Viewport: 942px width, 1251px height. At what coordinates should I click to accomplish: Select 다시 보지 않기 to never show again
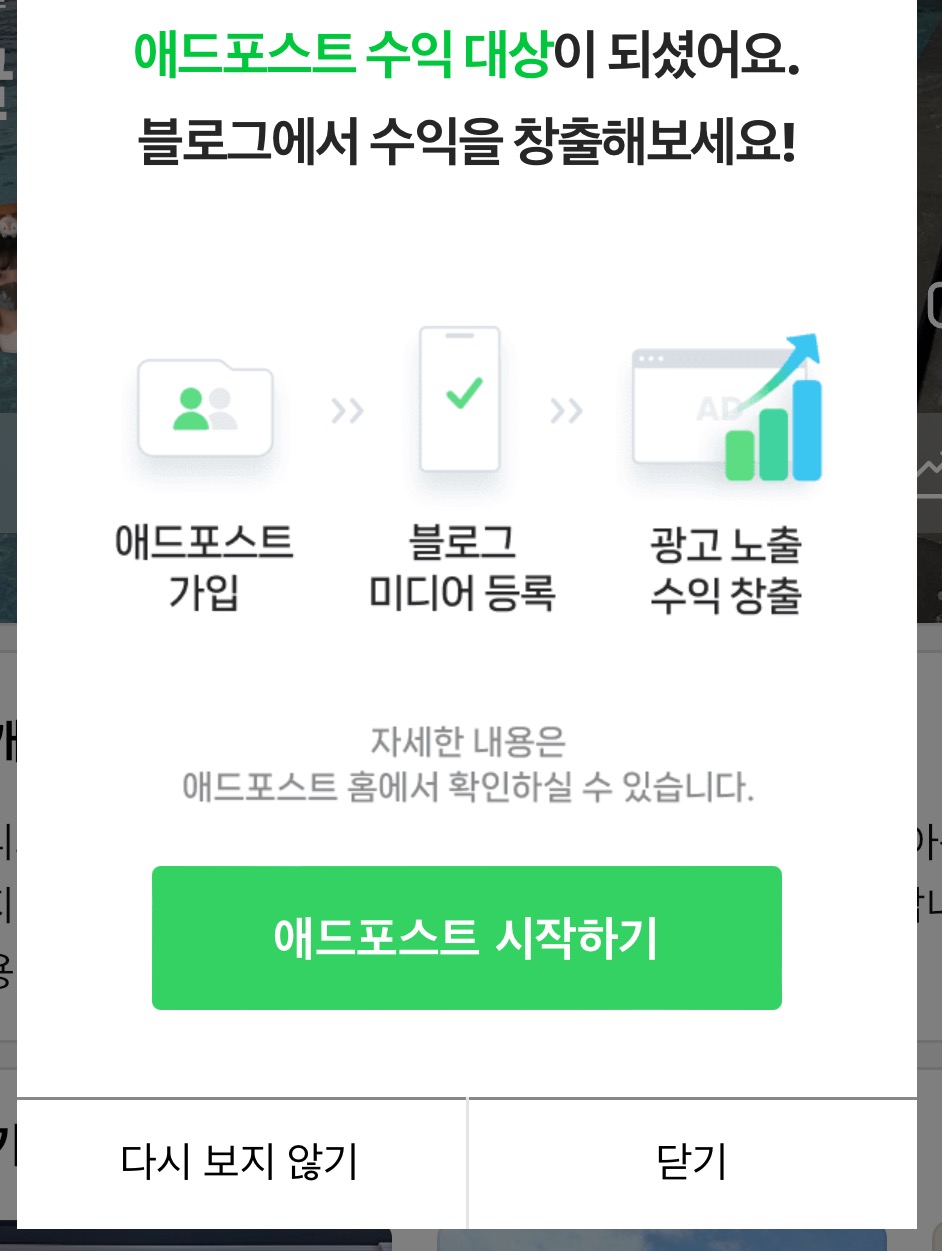(x=240, y=1163)
